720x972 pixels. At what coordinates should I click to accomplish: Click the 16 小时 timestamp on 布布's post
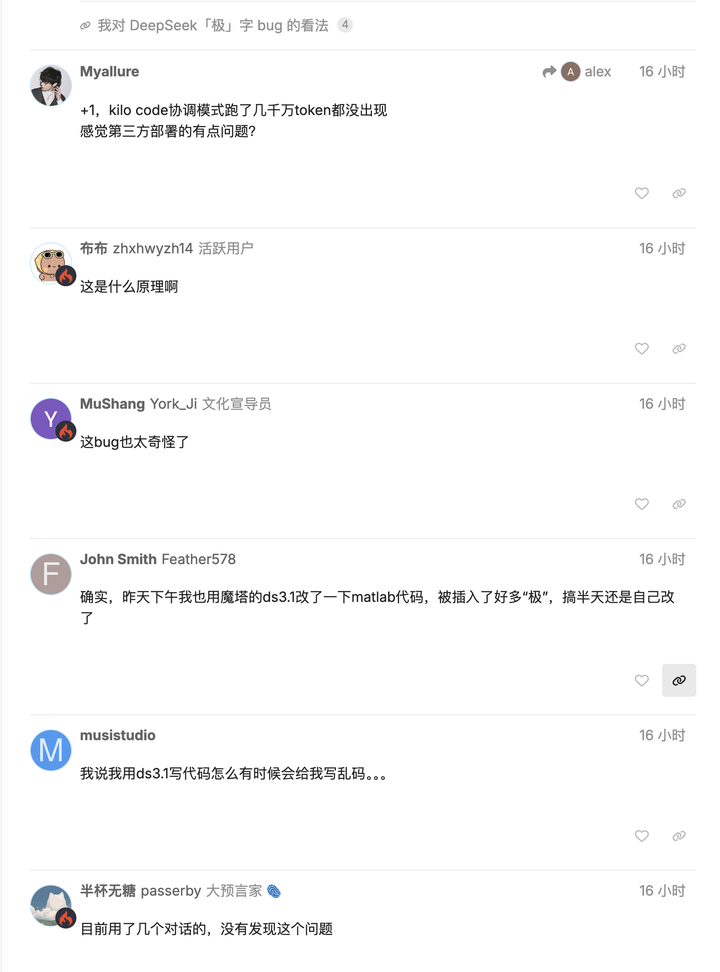661,249
